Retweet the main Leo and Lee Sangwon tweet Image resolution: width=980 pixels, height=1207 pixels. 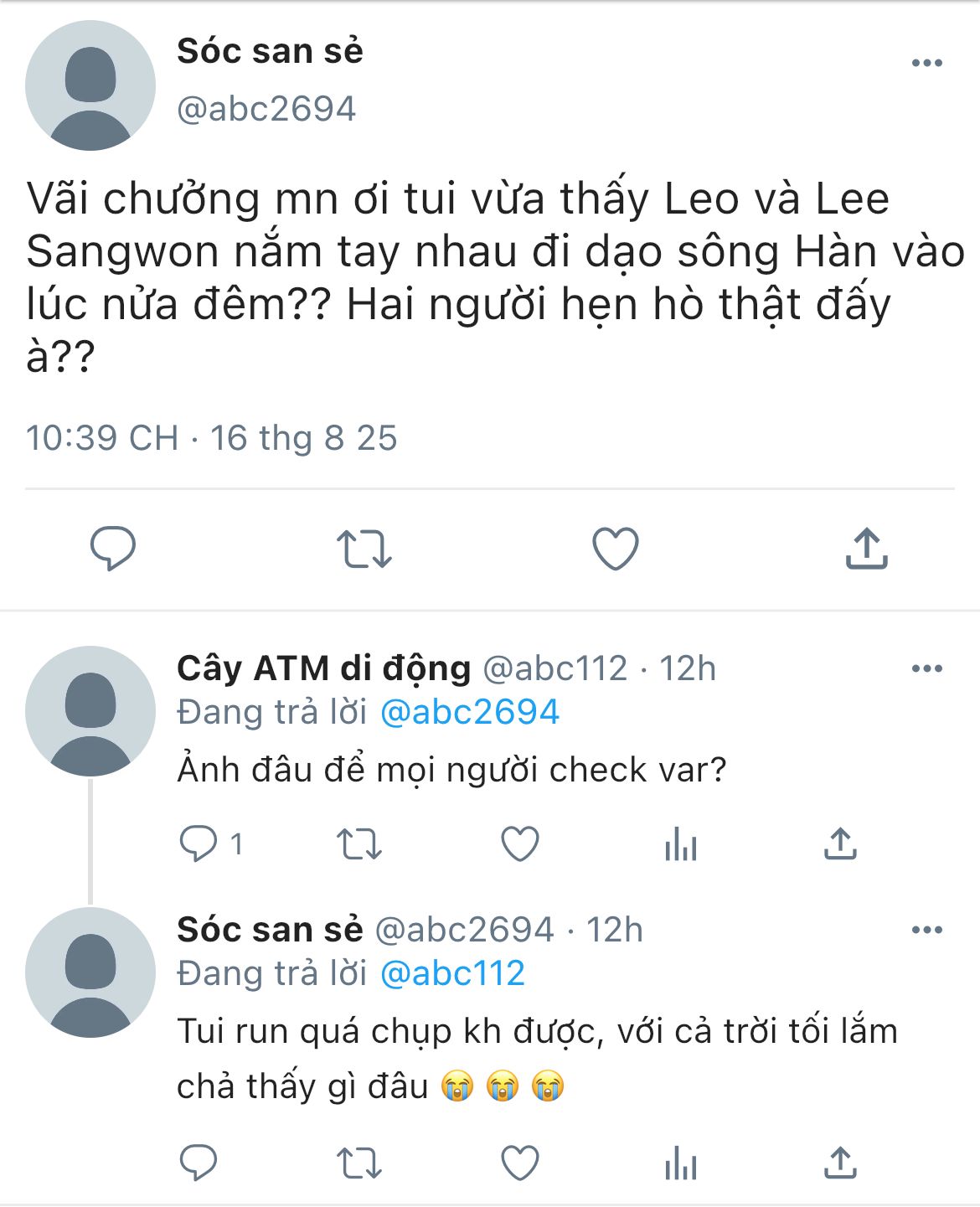[364, 549]
